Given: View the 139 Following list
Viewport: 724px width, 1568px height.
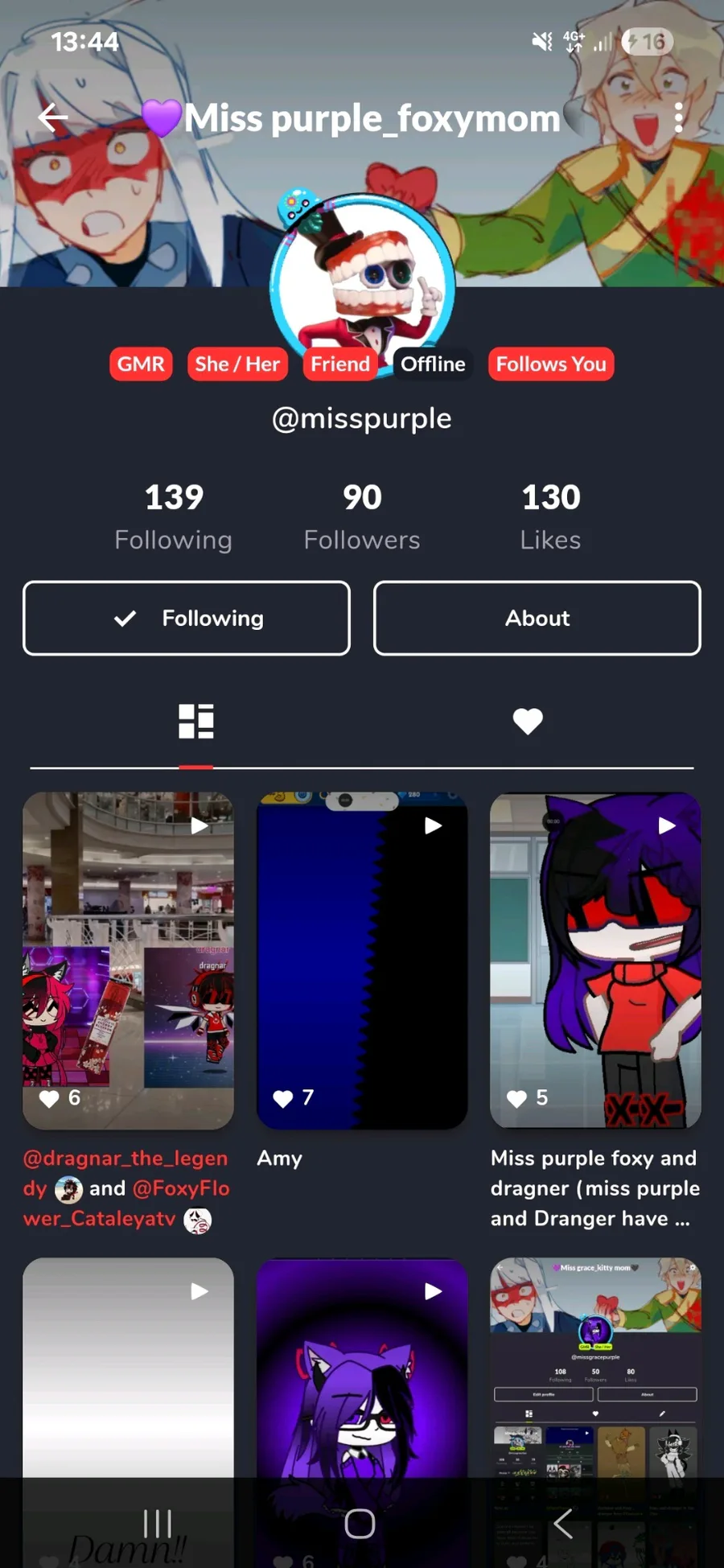Looking at the screenshot, I should pyautogui.click(x=173, y=516).
